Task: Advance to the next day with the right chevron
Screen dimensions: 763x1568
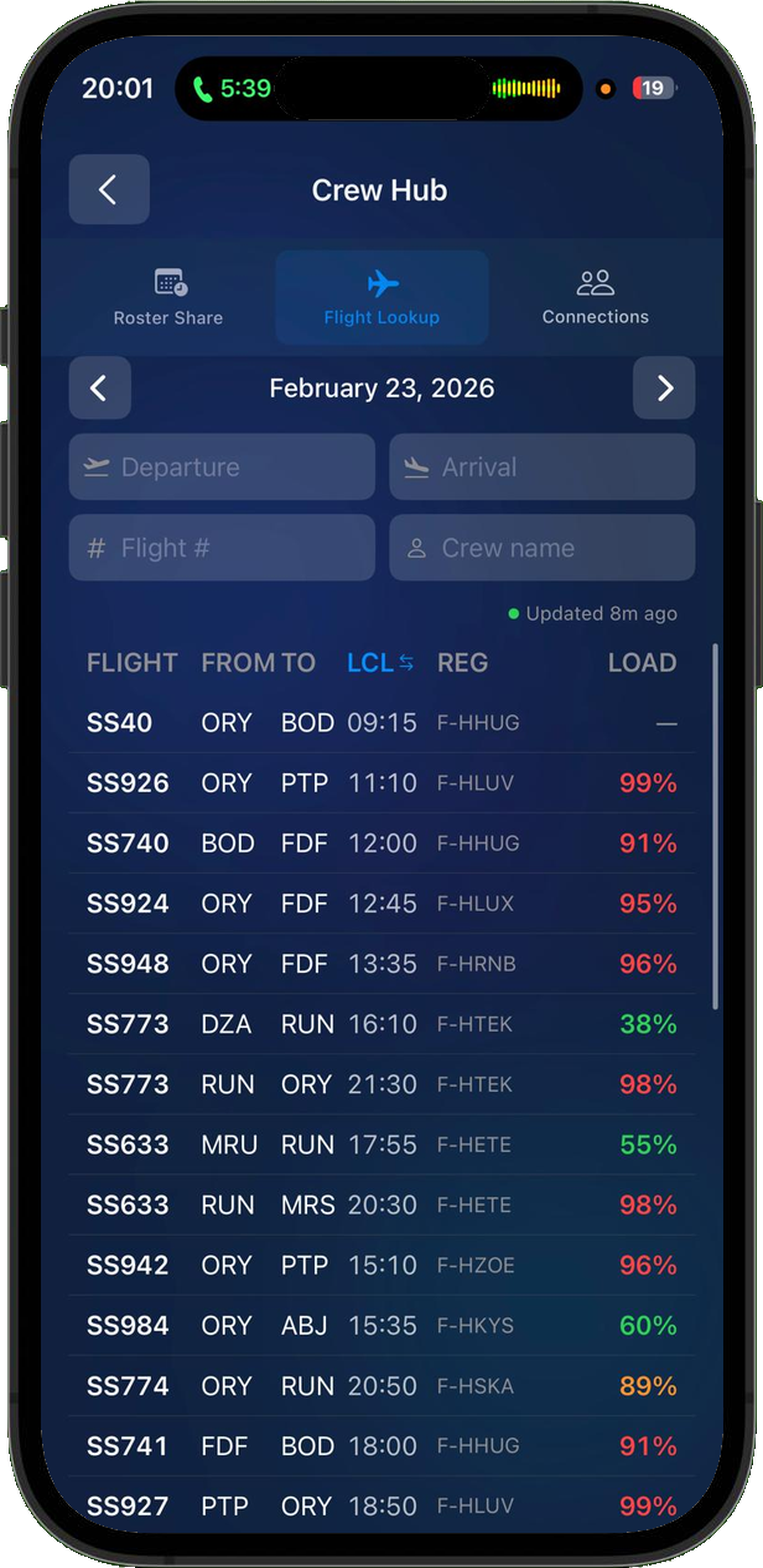Action: (663, 388)
